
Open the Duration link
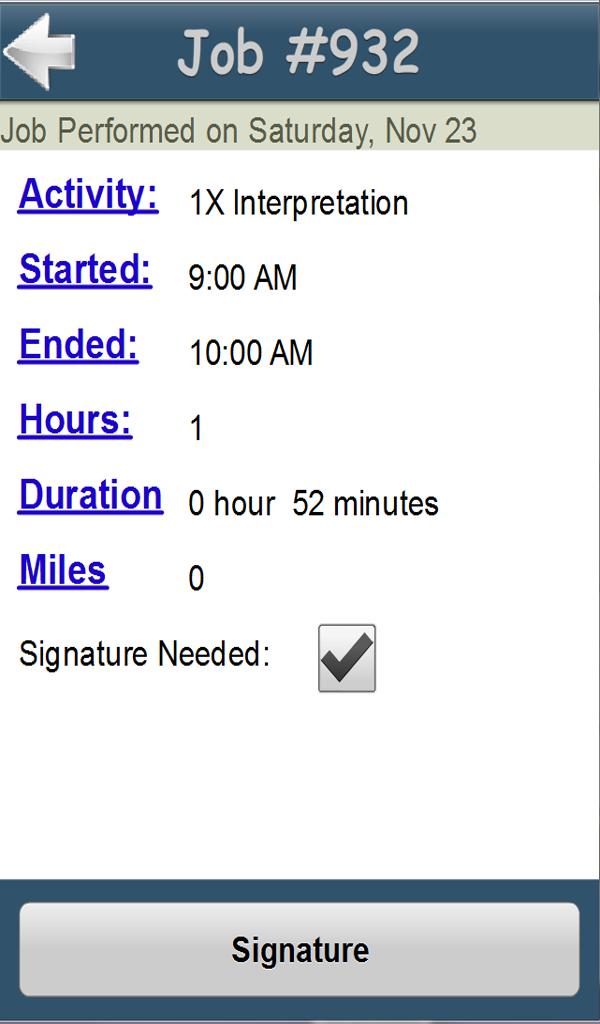(90, 496)
